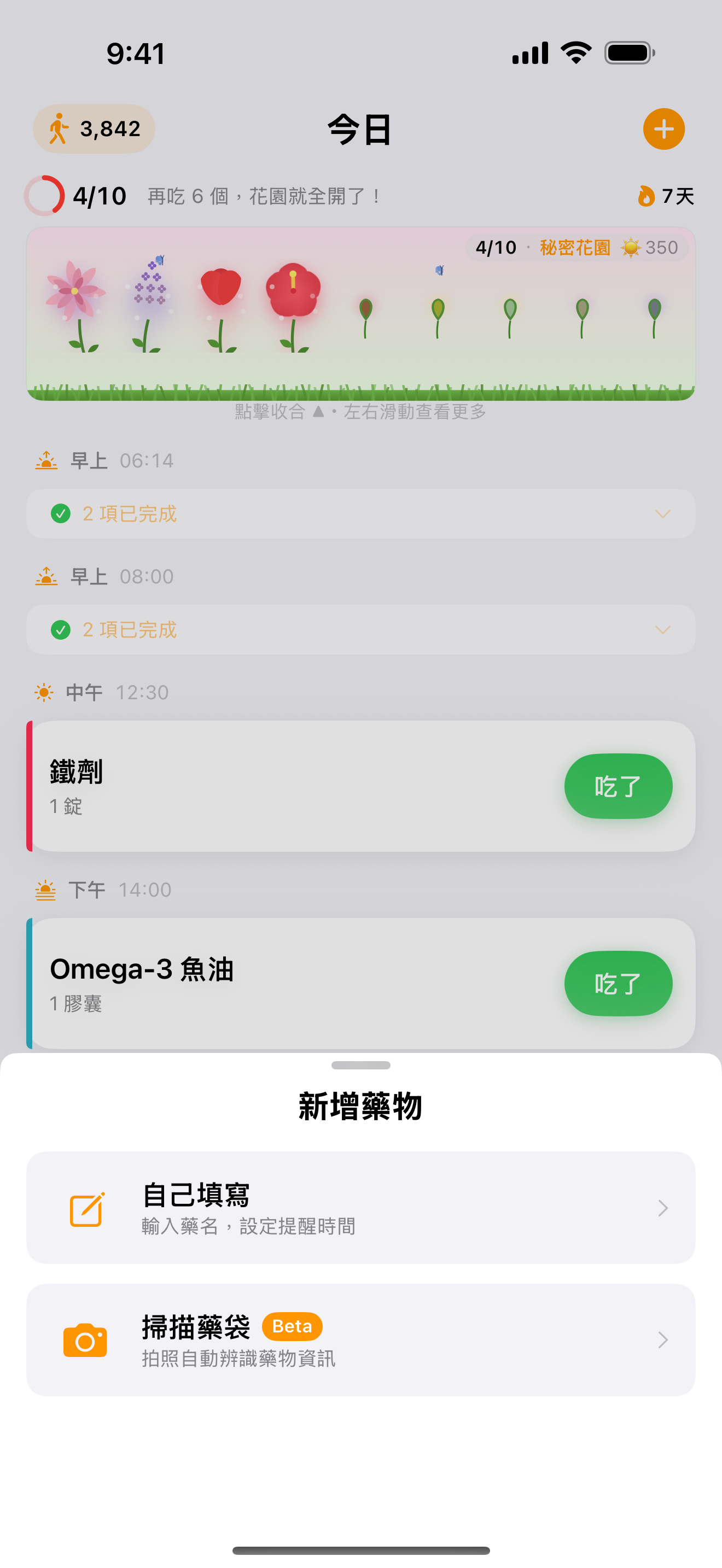Click the sunrise icon next to 早上 06:14
722x1568 pixels.
tap(47, 460)
